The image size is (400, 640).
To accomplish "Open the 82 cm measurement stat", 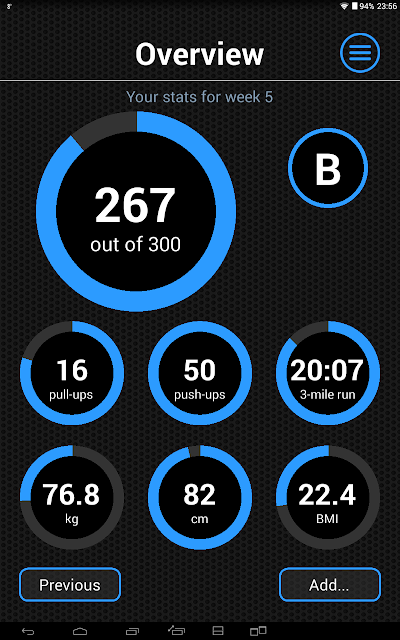I will click(200, 498).
